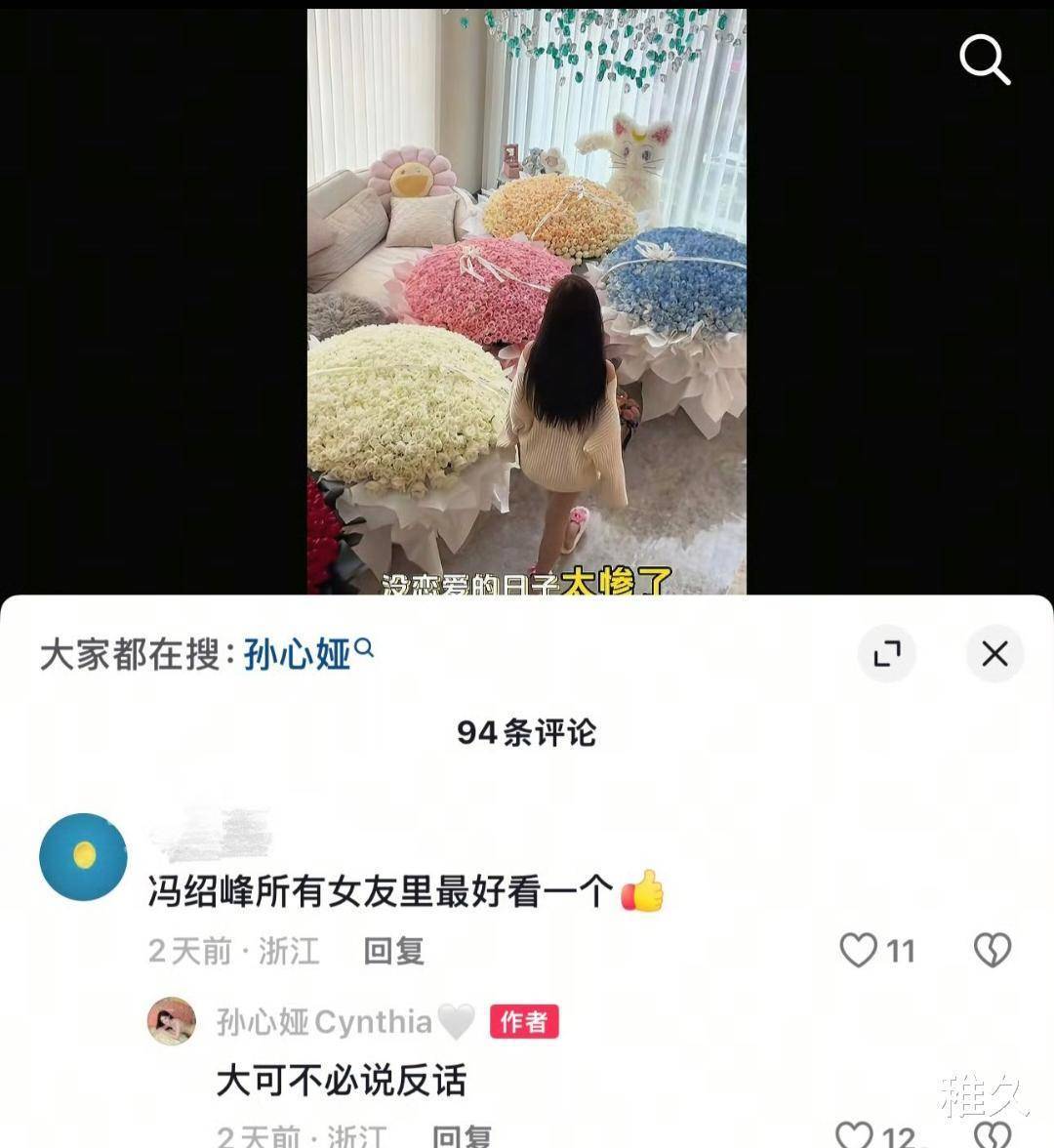Expand the comments panel to full screen
The width and height of the screenshot is (1054, 1148).
[886, 653]
